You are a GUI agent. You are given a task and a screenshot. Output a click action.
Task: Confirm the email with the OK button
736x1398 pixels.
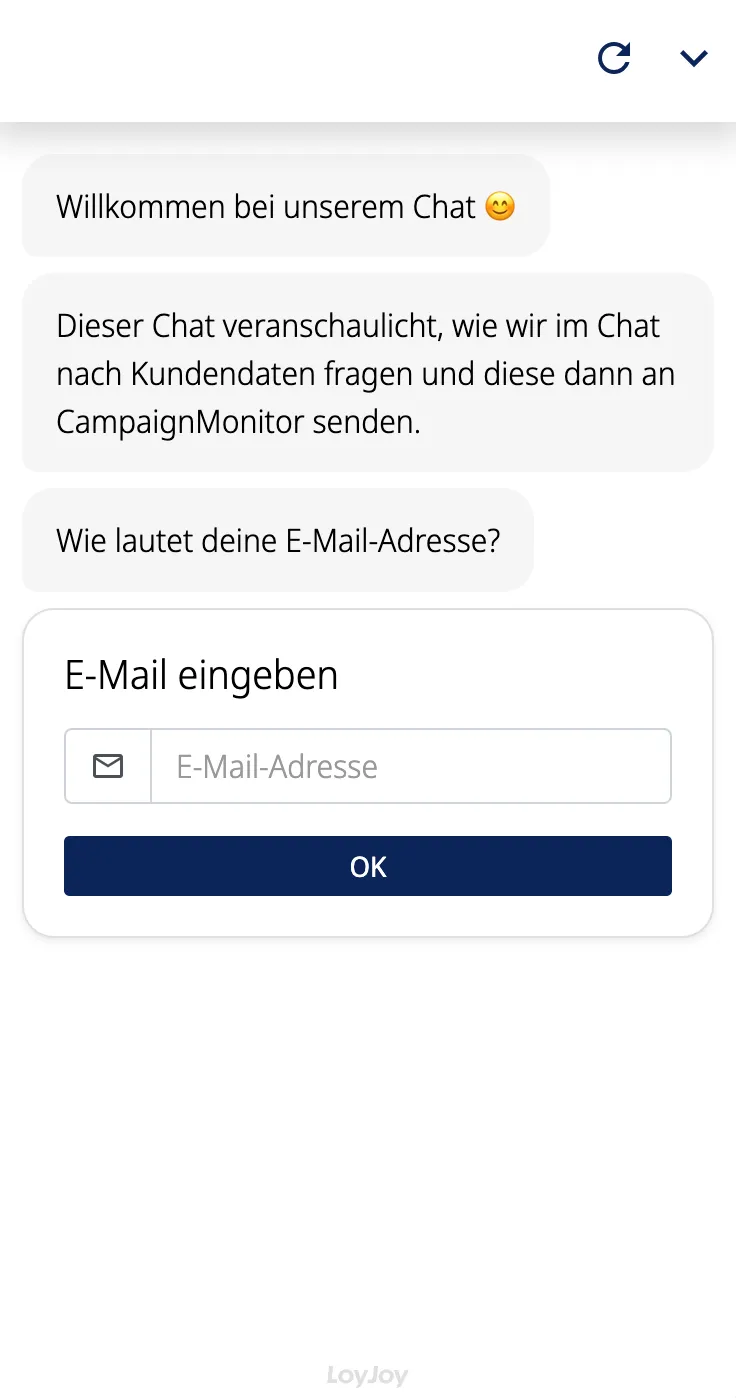point(368,866)
